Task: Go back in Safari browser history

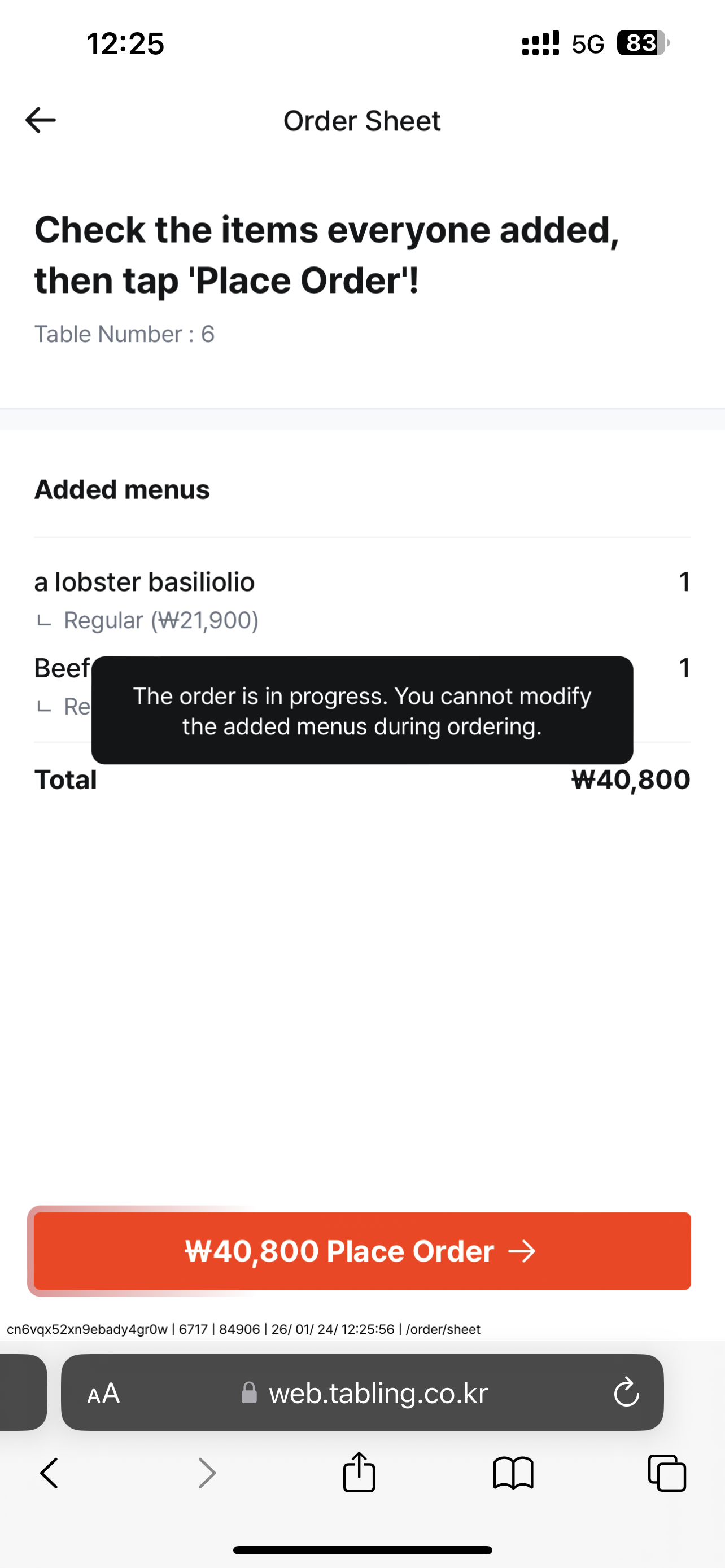Action: coord(49,1474)
